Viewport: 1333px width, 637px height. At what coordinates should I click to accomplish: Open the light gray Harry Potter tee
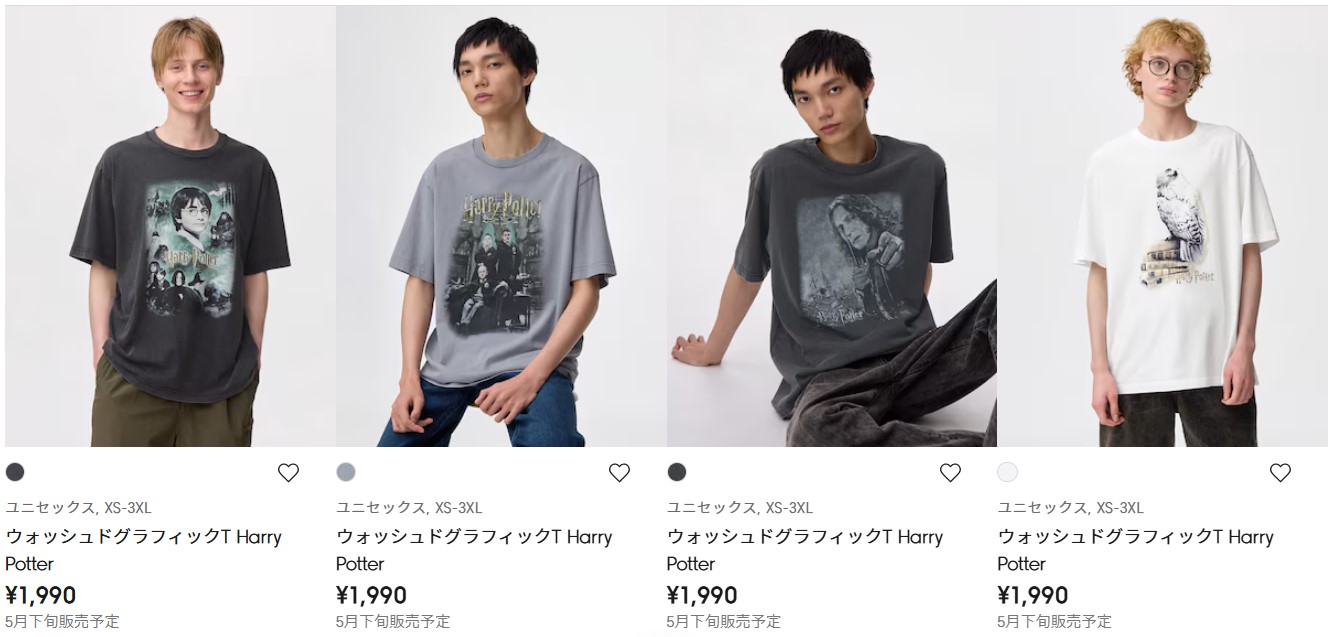coord(501,226)
